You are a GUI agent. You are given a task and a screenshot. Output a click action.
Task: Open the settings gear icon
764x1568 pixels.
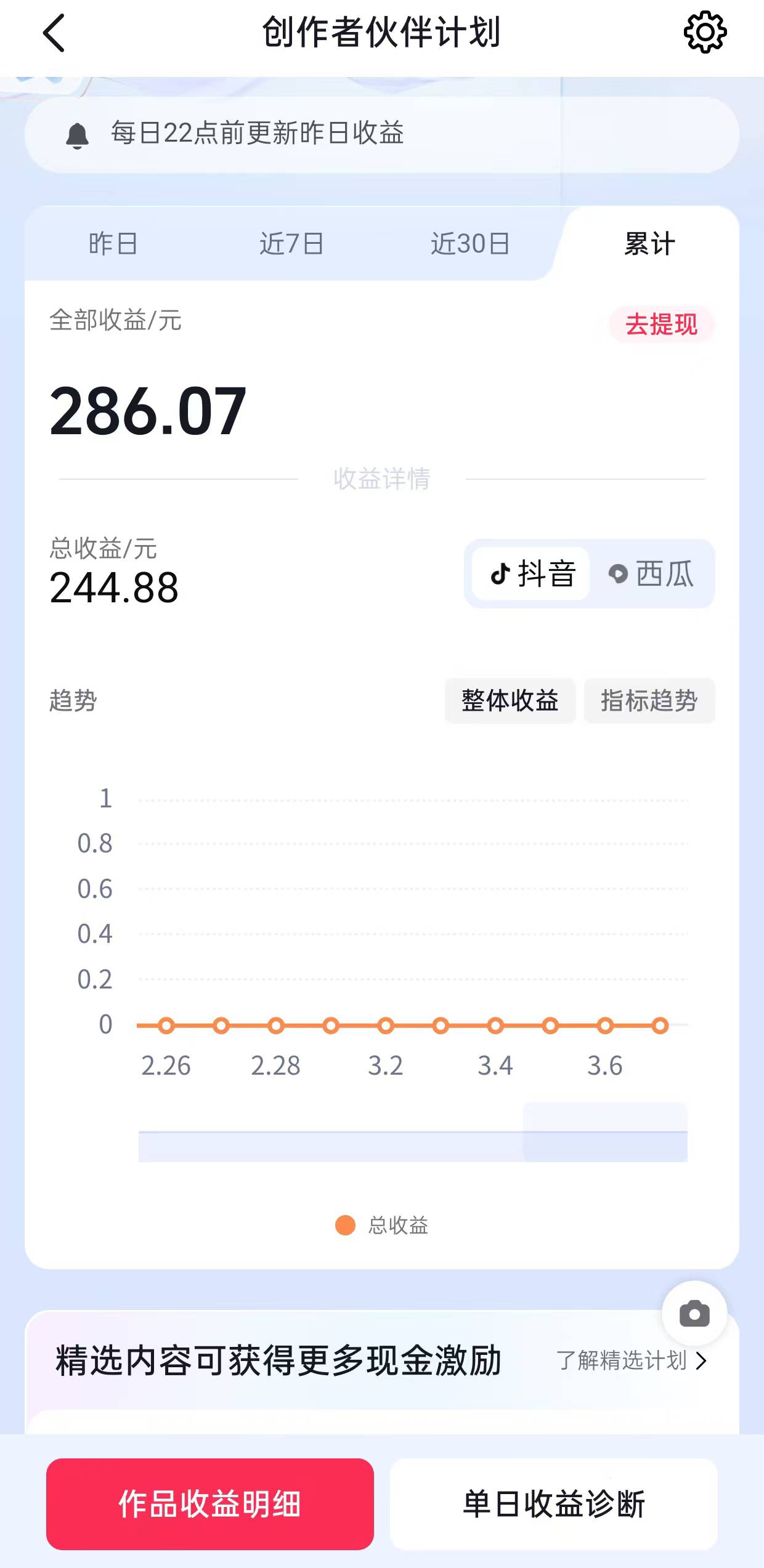pos(705,32)
